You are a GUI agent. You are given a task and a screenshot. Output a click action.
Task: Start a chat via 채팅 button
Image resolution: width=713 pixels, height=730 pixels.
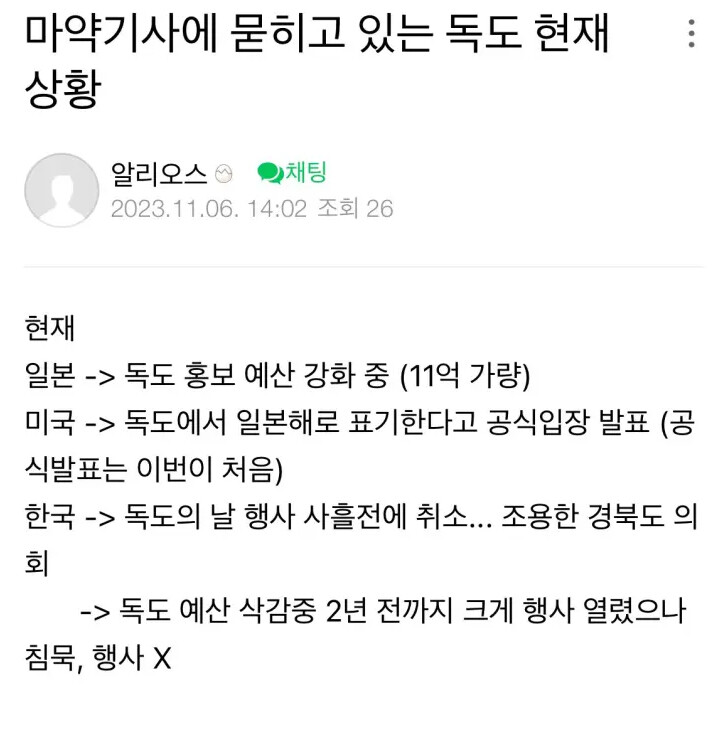point(292,173)
